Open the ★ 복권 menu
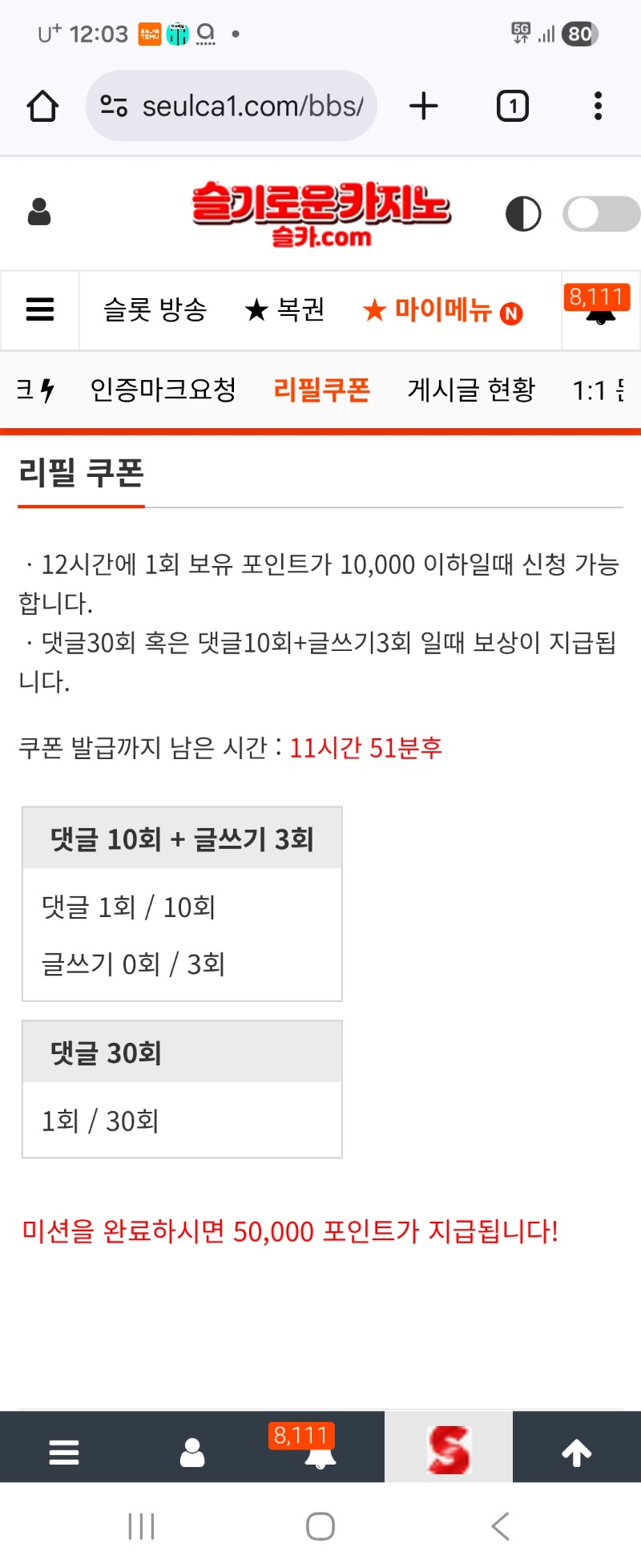The height and width of the screenshot is (1568, 641). 285,310
